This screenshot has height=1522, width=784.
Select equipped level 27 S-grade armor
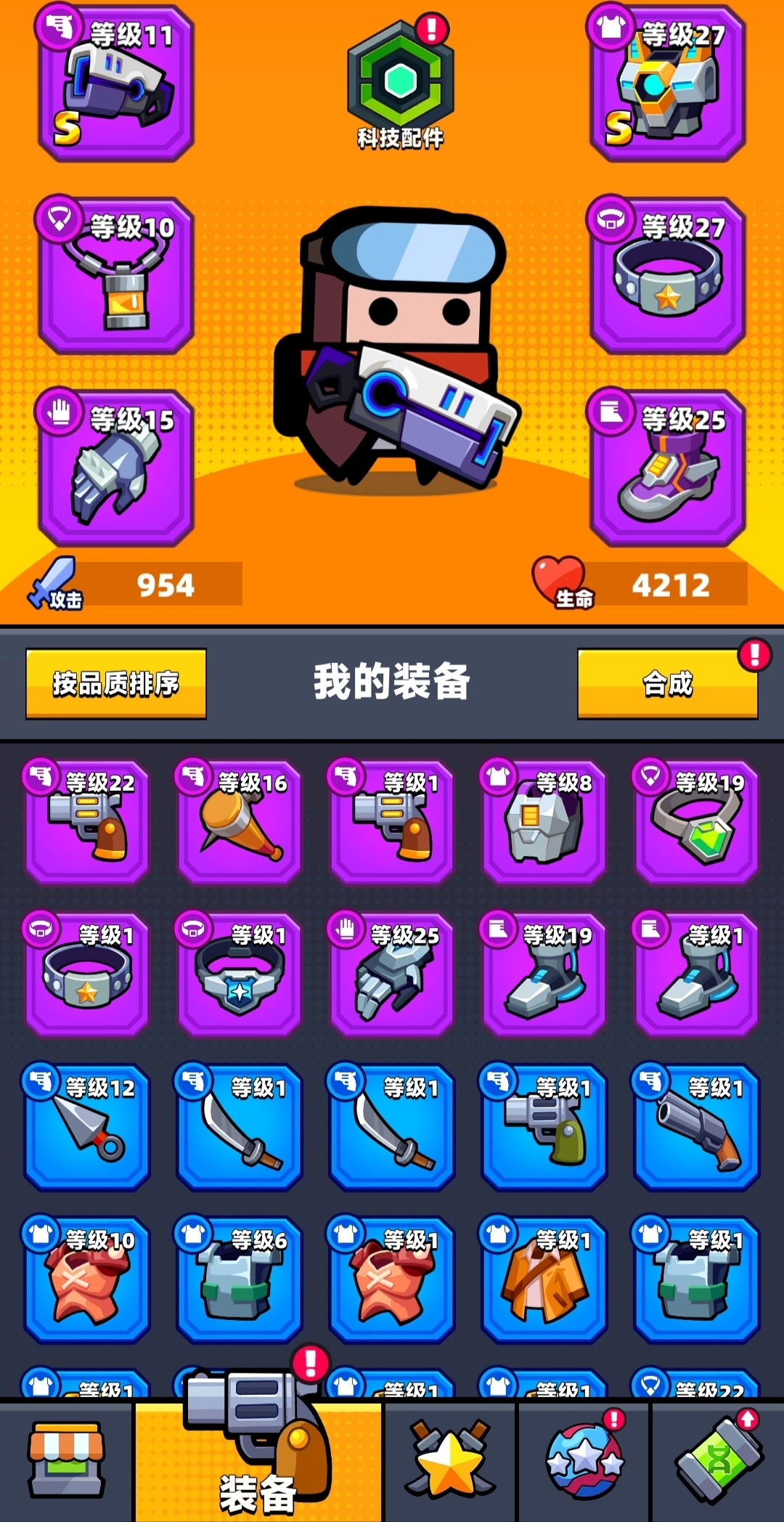point(668,84)
